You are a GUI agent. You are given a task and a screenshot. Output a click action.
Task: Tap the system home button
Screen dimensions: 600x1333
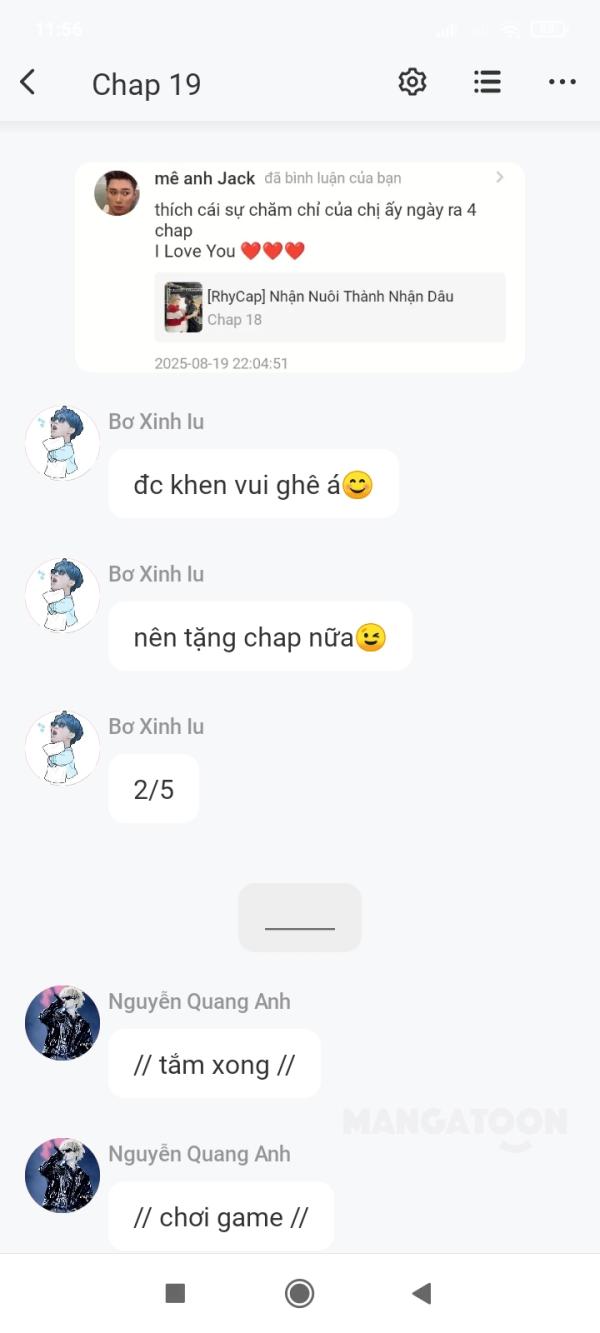click(x=299, y=1293)
